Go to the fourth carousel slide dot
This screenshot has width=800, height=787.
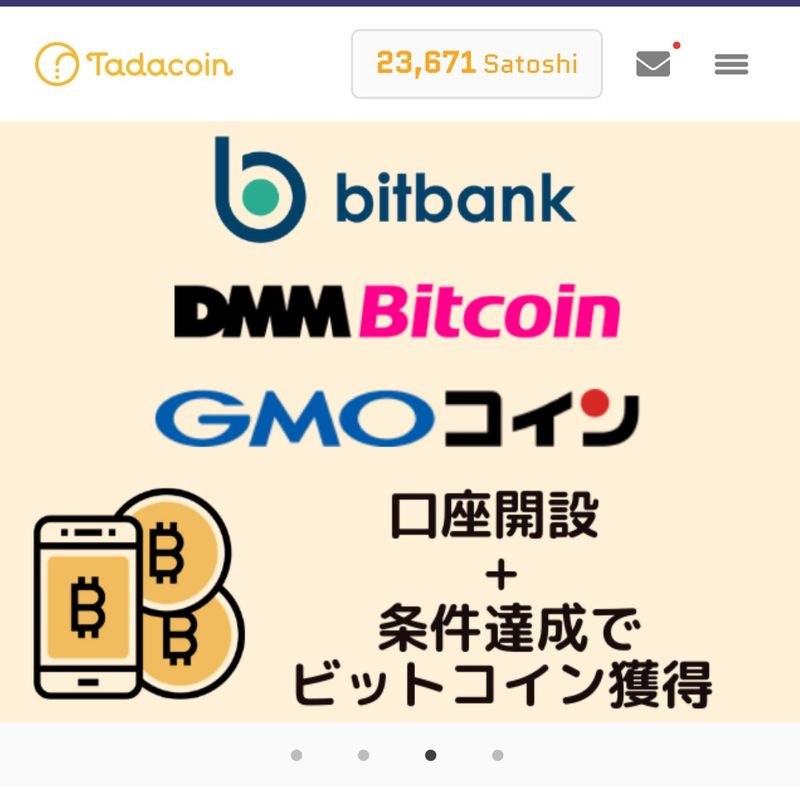click(x=498, y=755)
